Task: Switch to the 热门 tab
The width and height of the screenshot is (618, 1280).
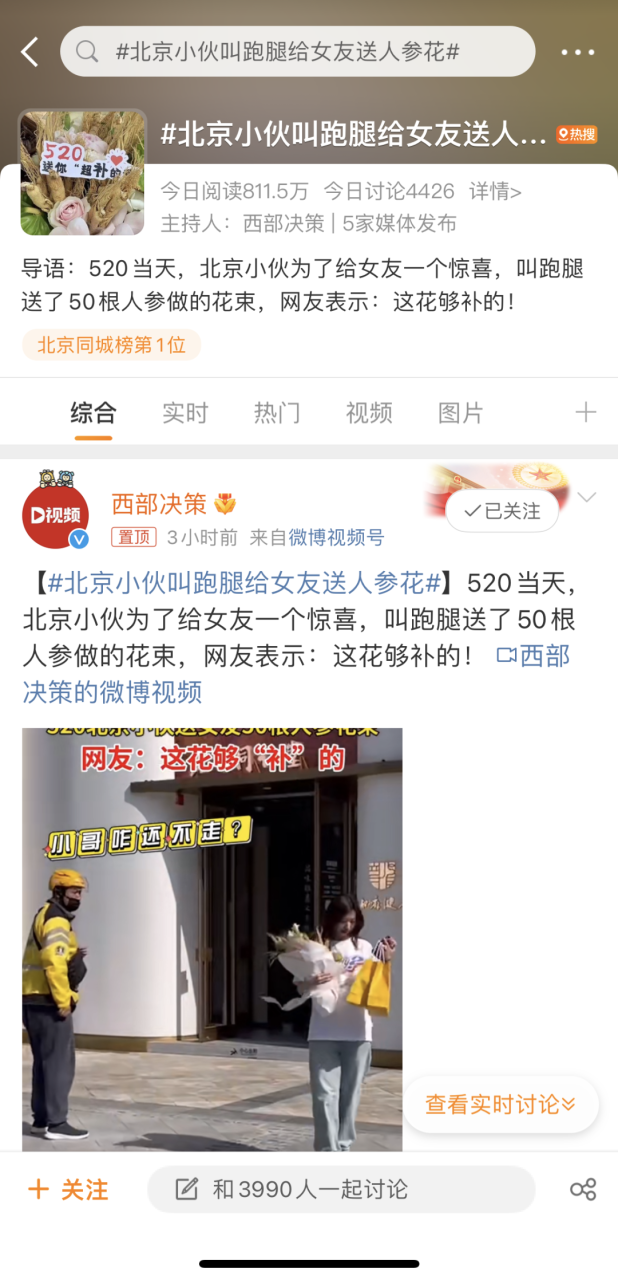Action: coord(277,412)
